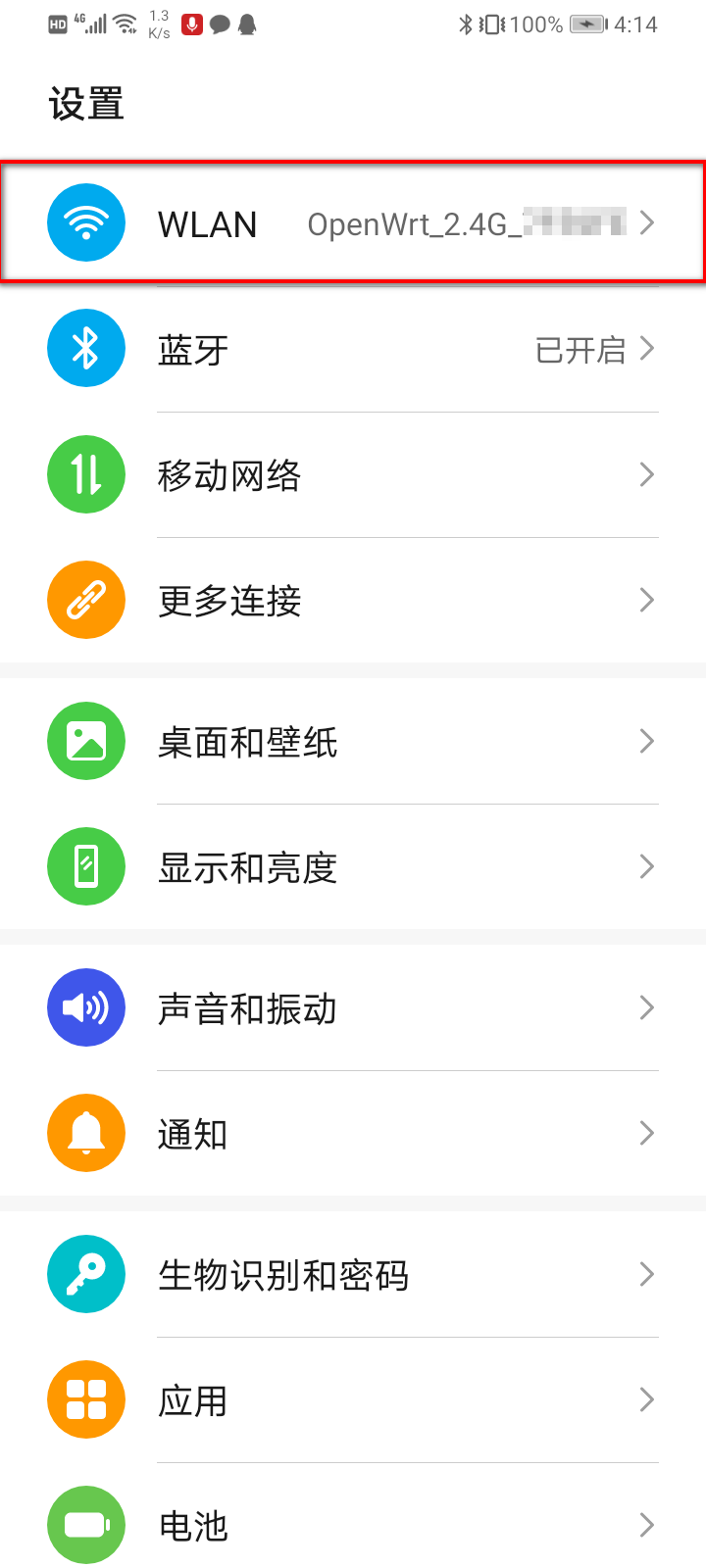Open 声音和振动 sound and vibration
The height and width of the screenshot is (1568, 706).
(353, 1008)
